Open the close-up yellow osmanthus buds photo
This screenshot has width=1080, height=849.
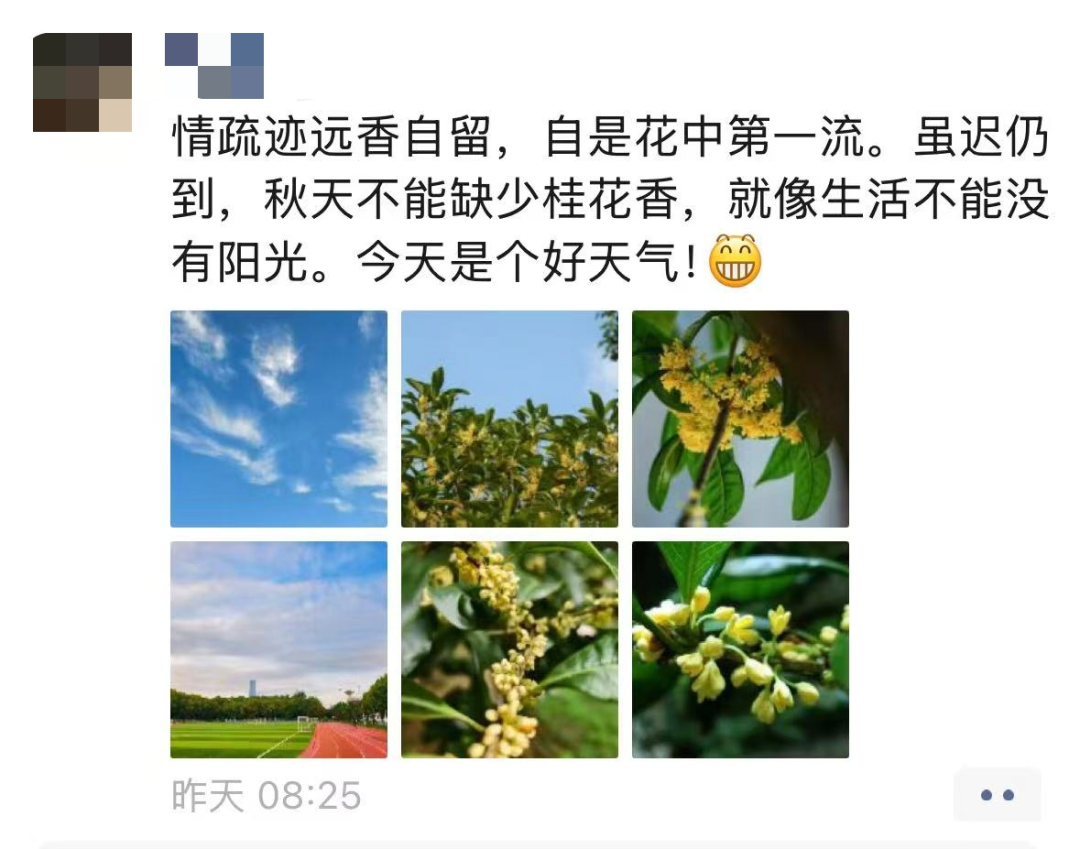point(740,649)
